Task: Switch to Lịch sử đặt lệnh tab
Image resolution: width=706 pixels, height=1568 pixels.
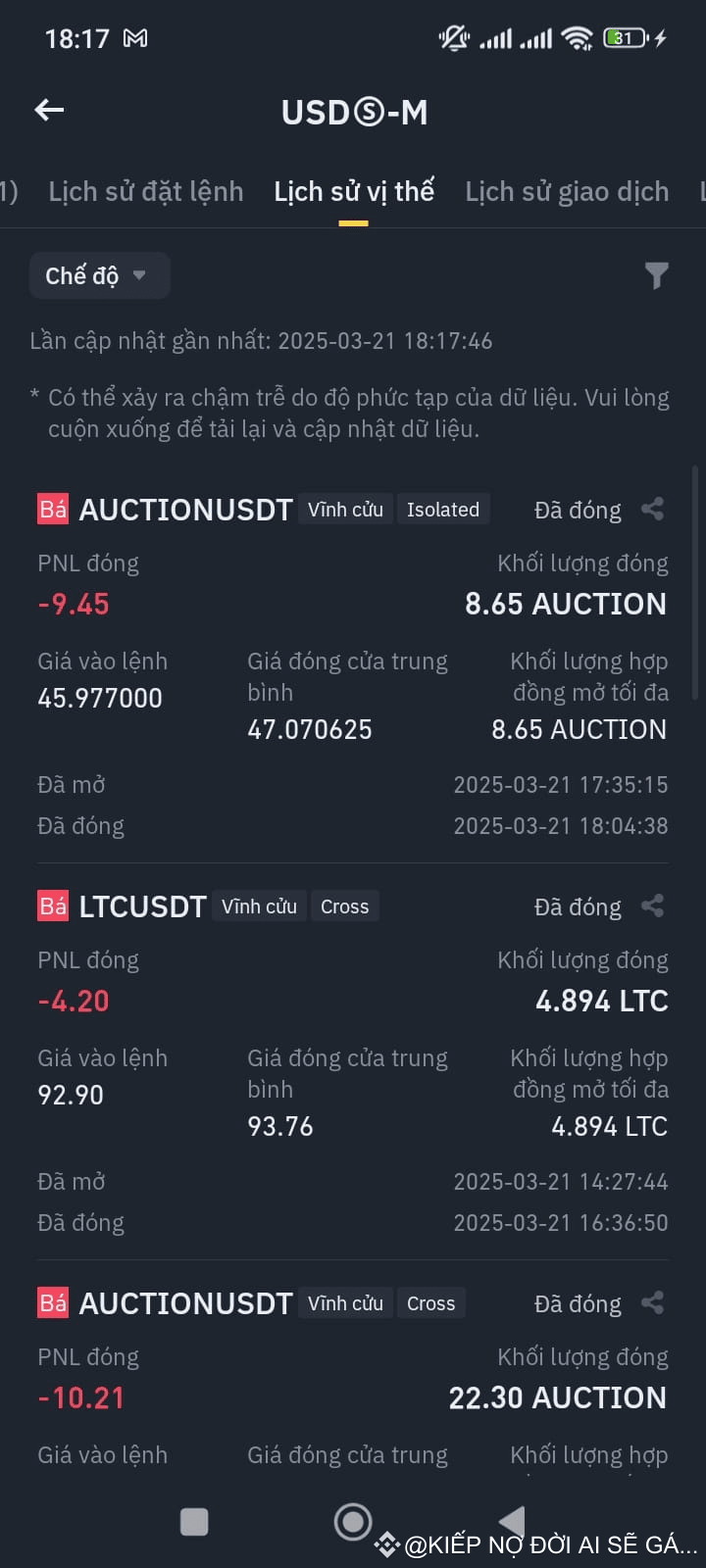Action: coord(146,191)
